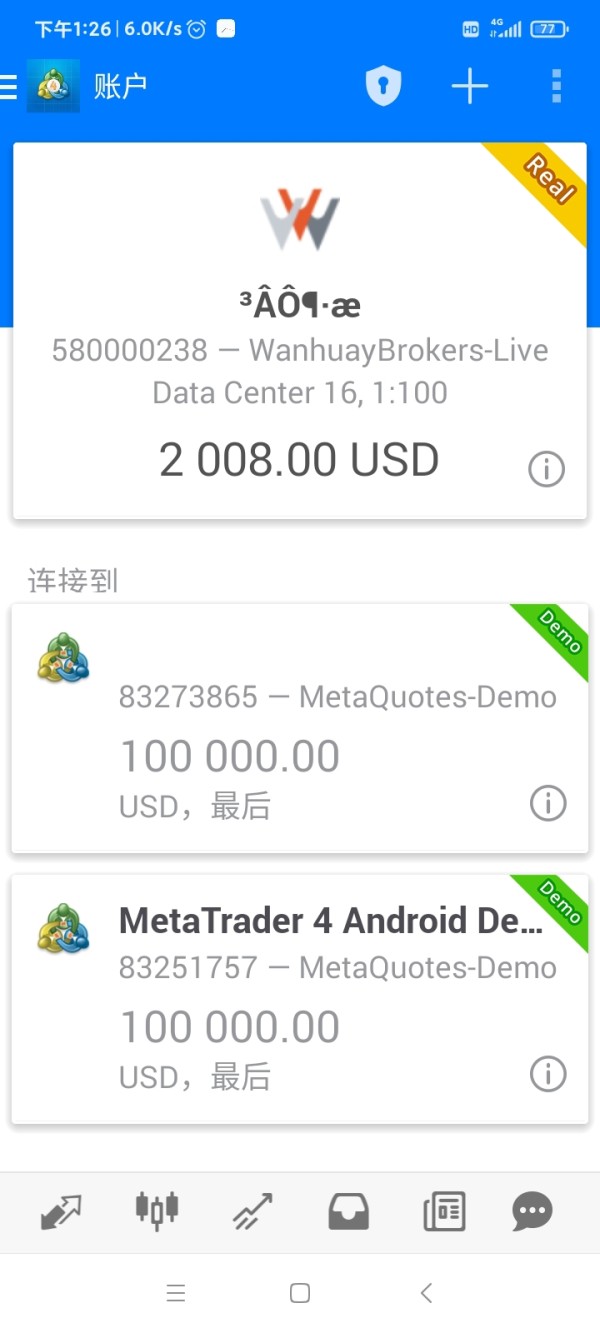The height and width of the screenshot is (1333, 600).
Task: Open the three-dot overflow menu
Action: pyautogui.click(x=557, y=87)
